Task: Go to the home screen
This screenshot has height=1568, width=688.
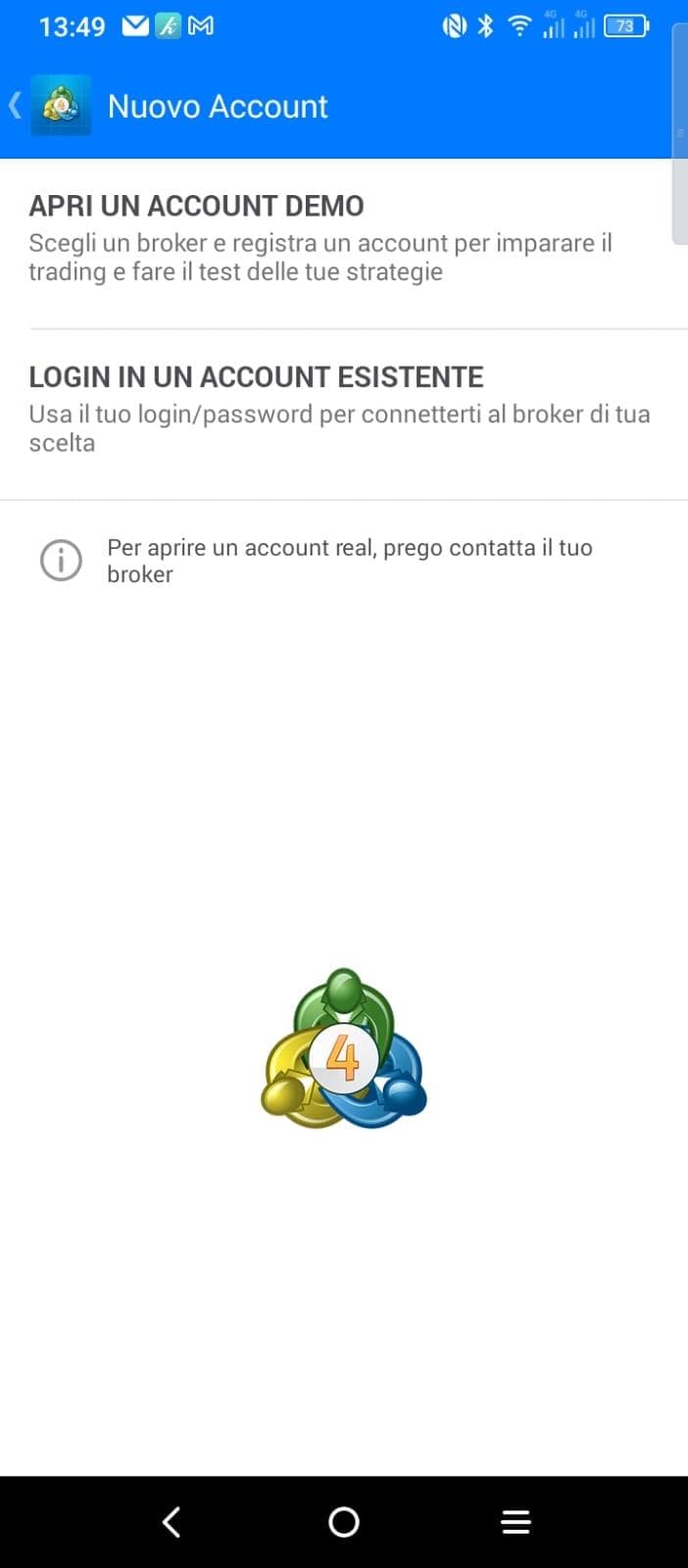Action: [x=344, y=1521]
